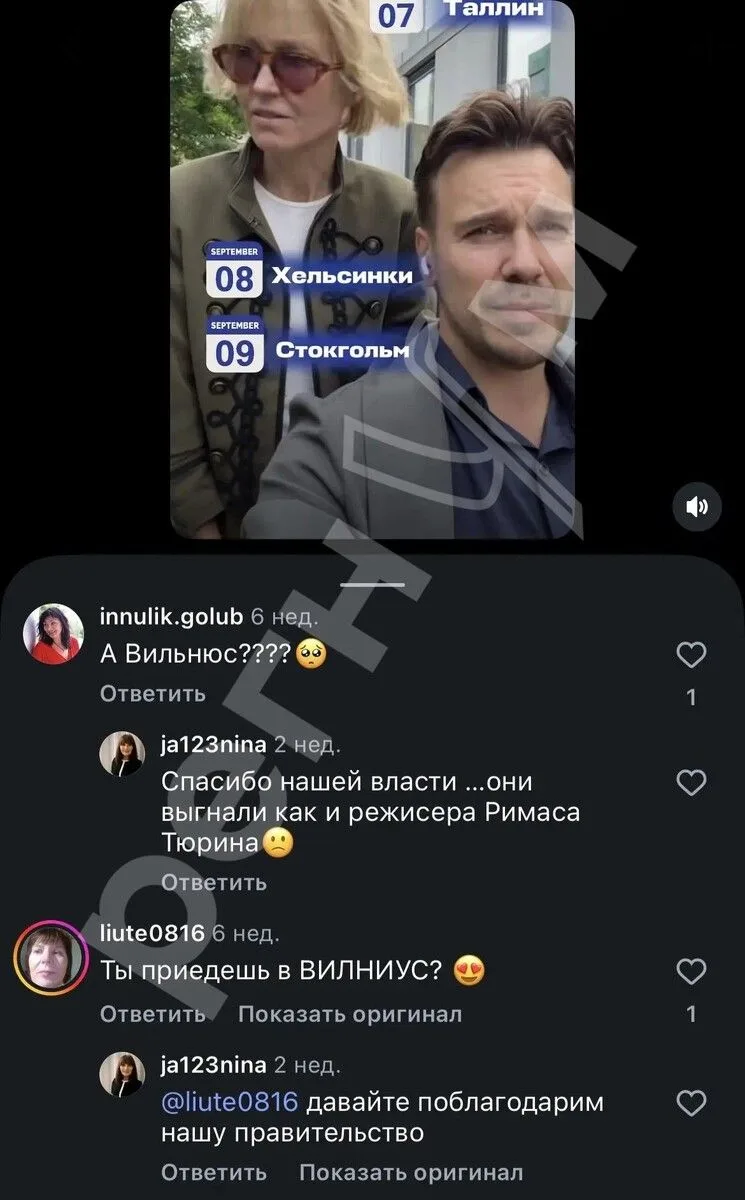Like innulik.golub's comment about Вильнюс

tap(692, 655)
